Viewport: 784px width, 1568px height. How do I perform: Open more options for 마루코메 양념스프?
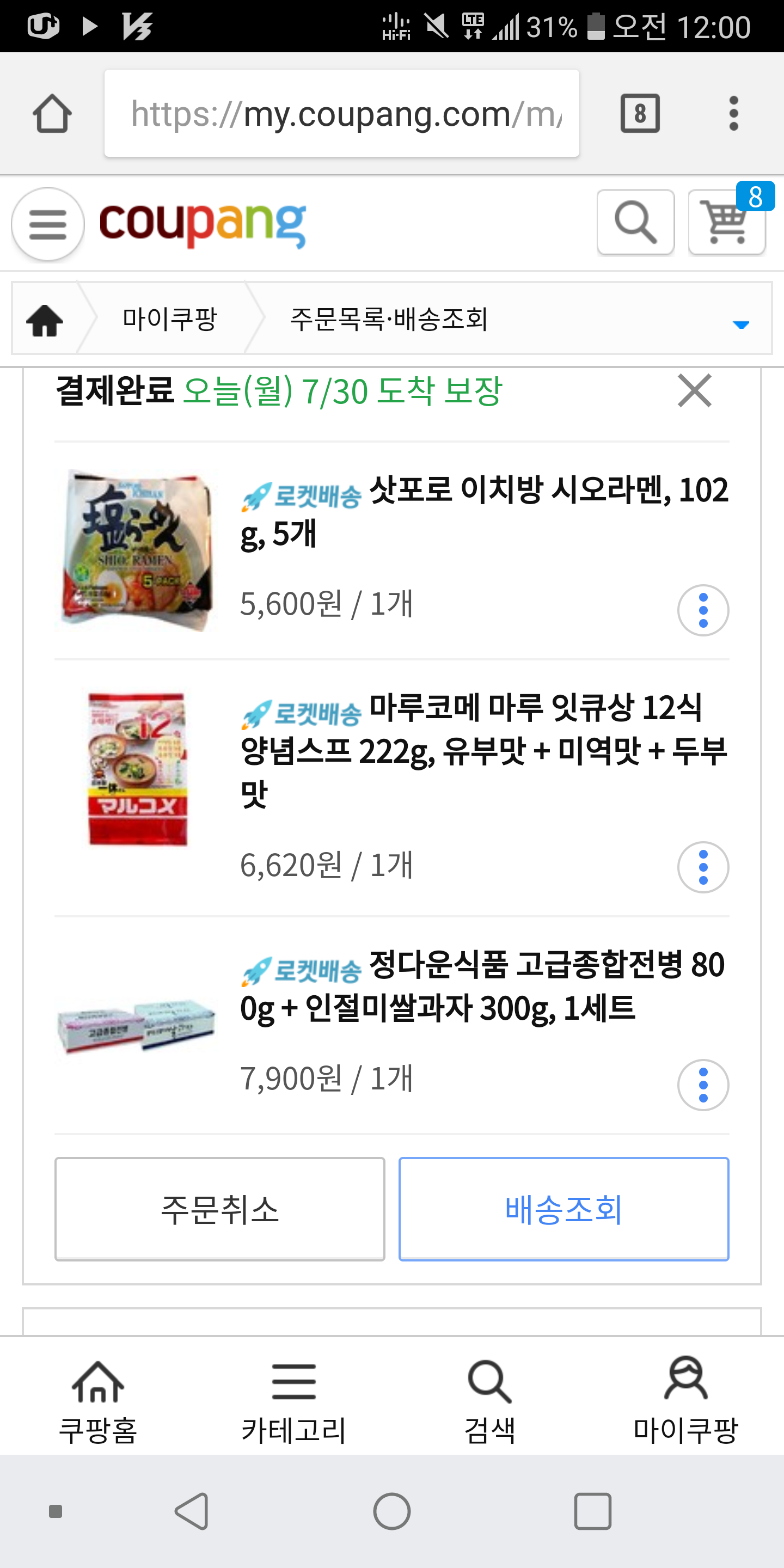[703, 867]
